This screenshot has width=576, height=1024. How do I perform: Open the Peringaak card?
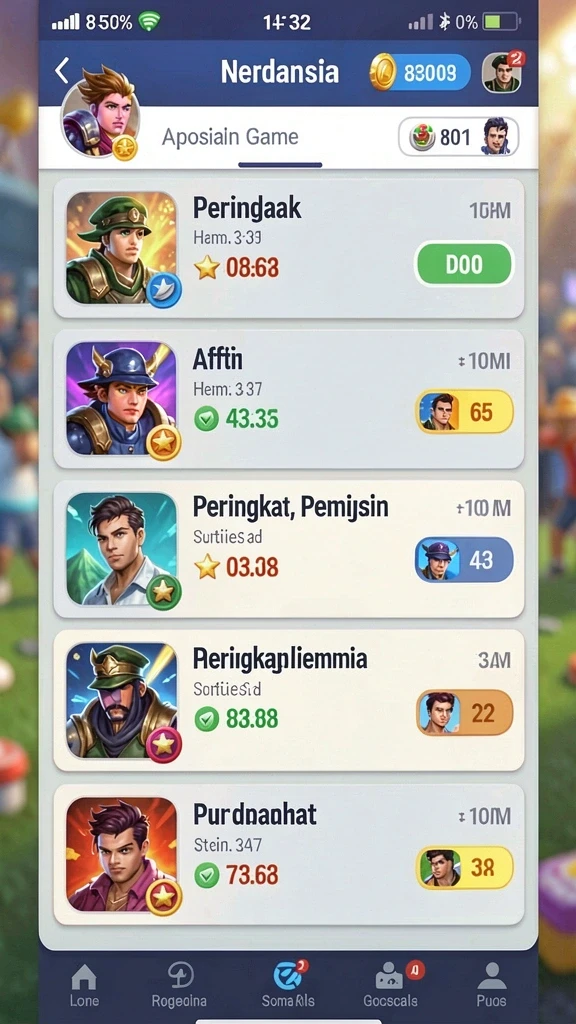click(x=289, y=248)
